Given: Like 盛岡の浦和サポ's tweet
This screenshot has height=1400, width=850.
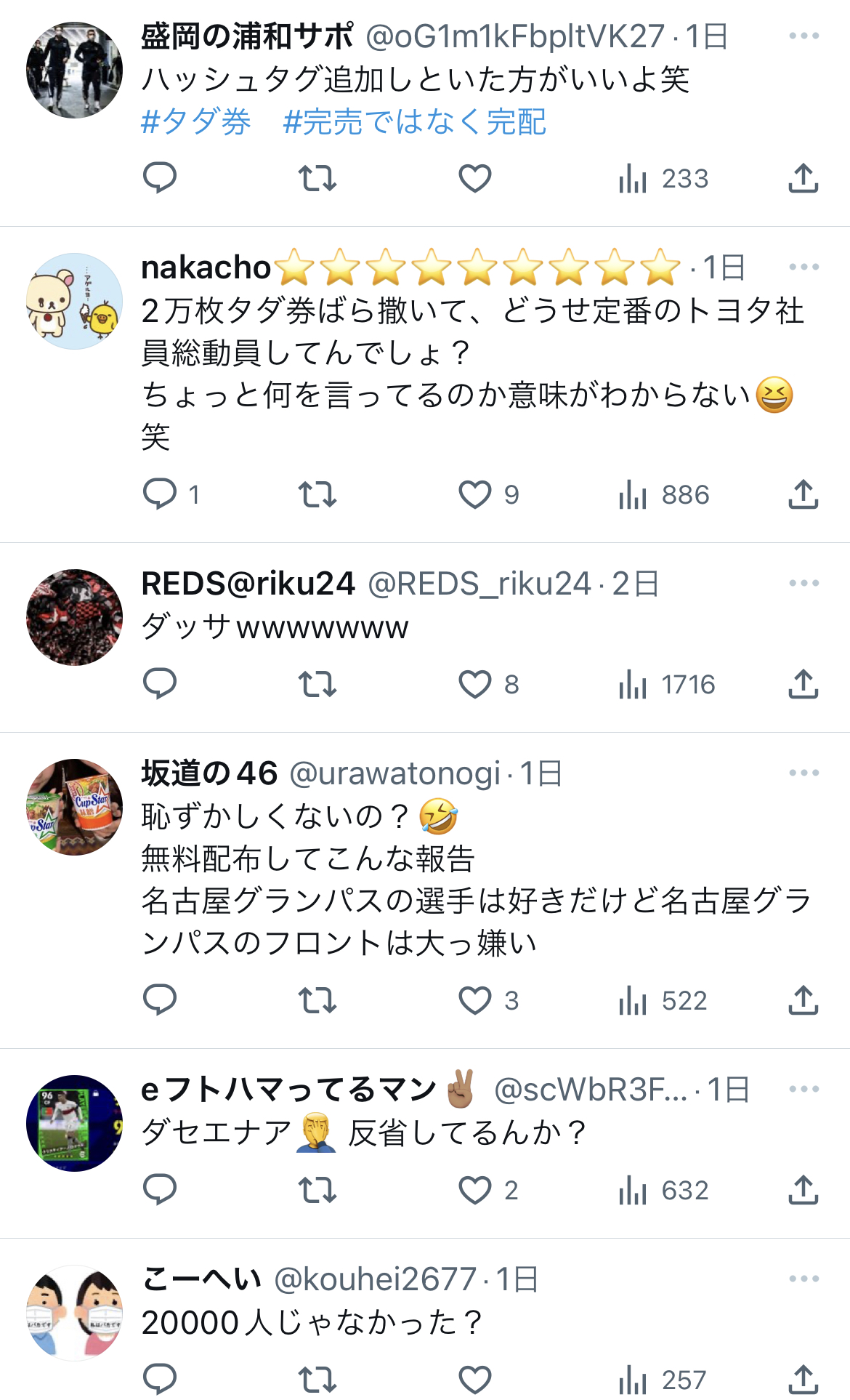Looking at the screenshot, I should tap(475, 178).
